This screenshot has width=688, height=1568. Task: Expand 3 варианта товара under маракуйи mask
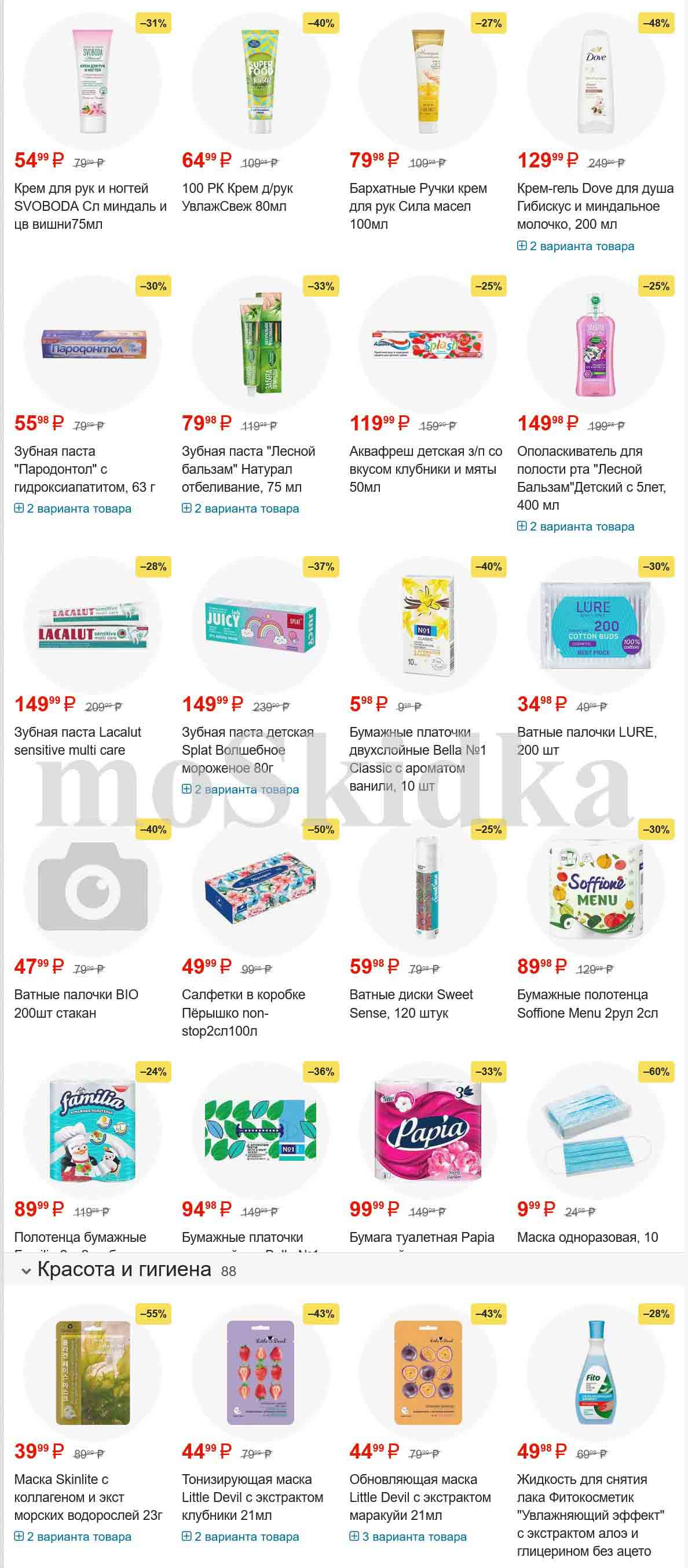coord(408,1536)
